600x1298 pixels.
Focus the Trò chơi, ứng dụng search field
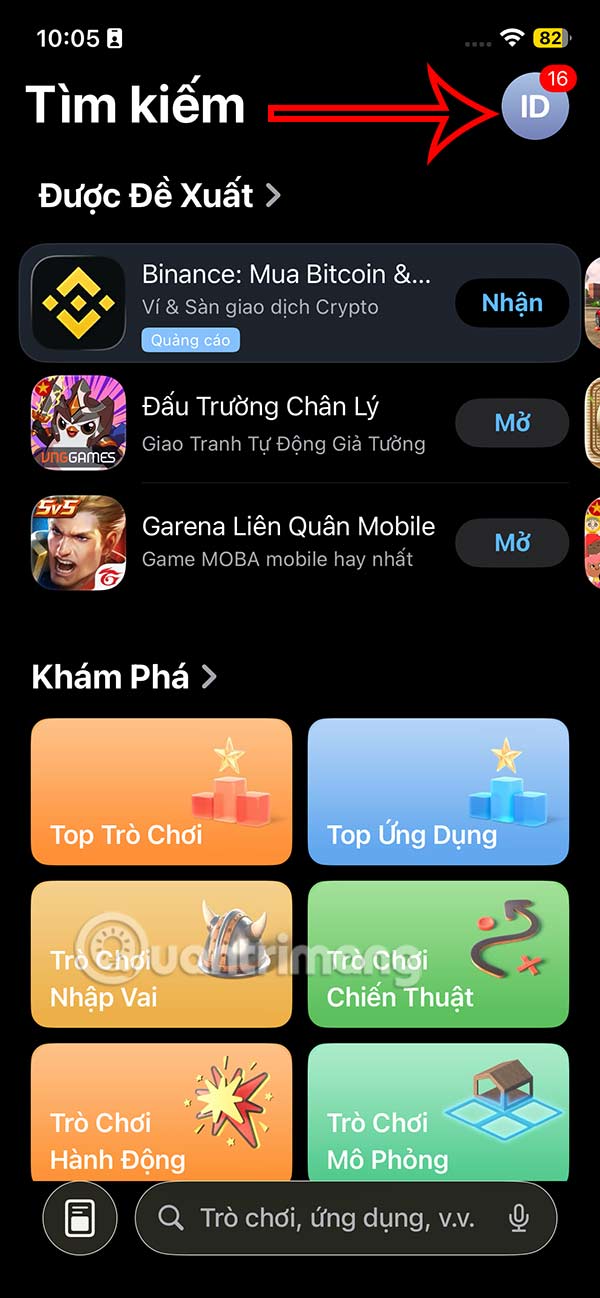pos(335,1218)
